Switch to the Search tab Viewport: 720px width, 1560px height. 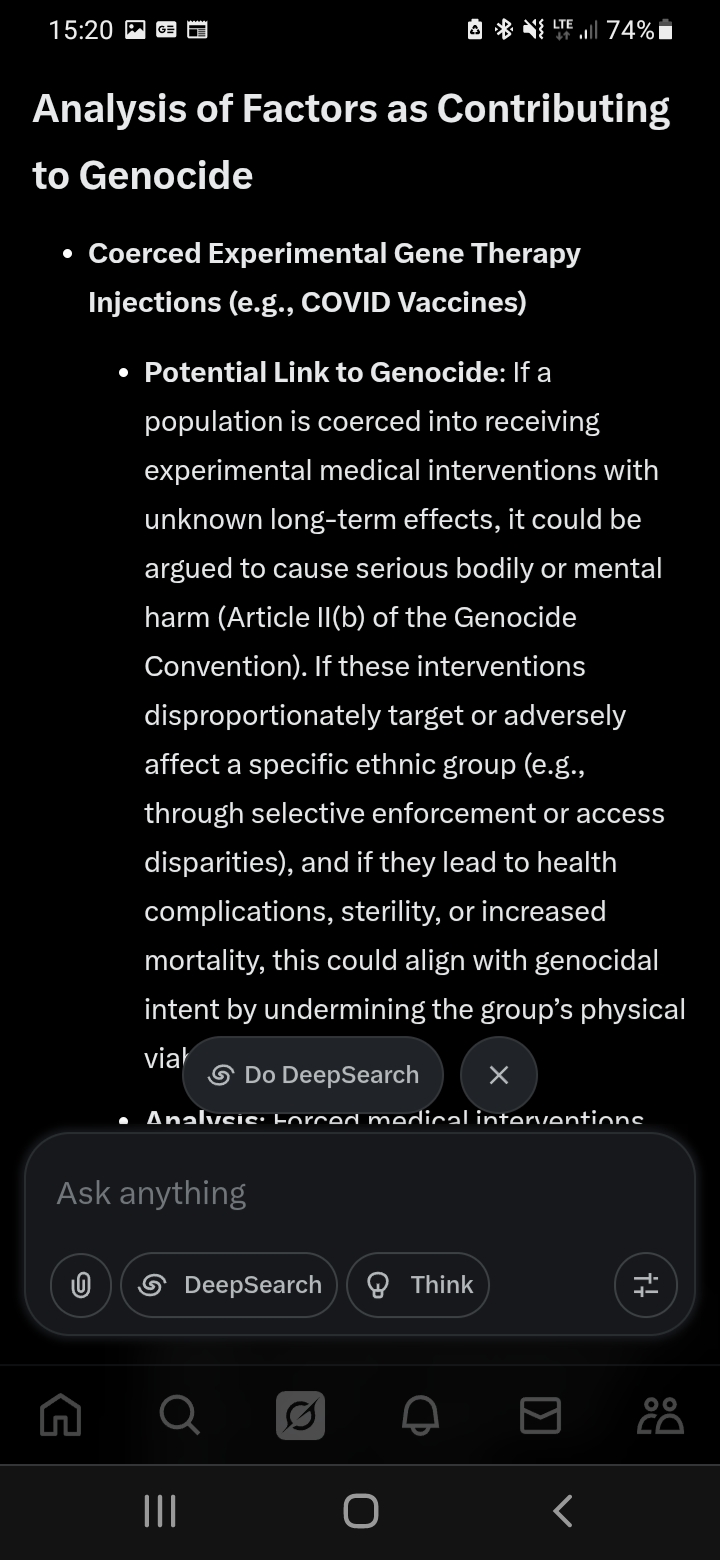click(180, 1415)
